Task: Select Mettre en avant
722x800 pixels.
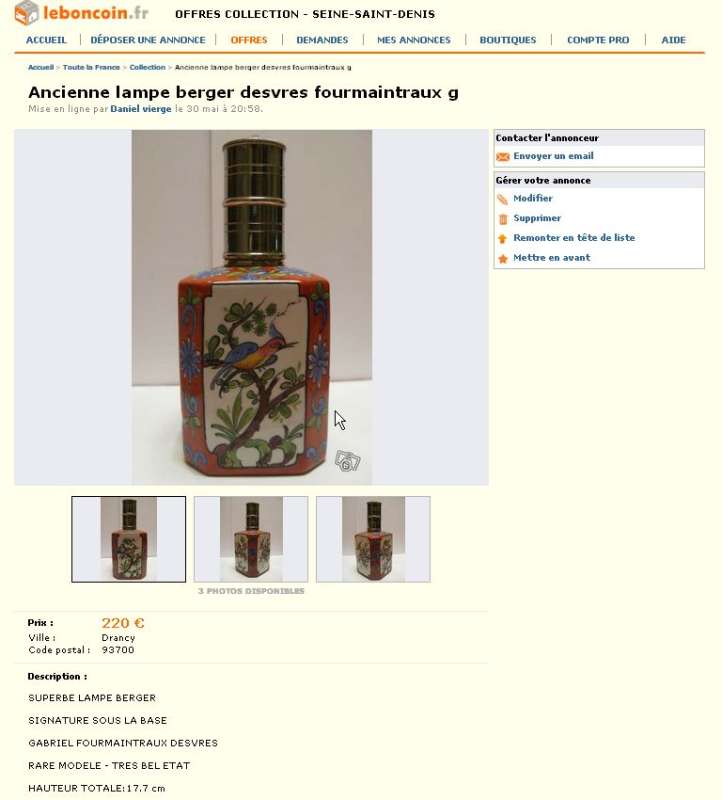Action: click(x=551, y=258)
